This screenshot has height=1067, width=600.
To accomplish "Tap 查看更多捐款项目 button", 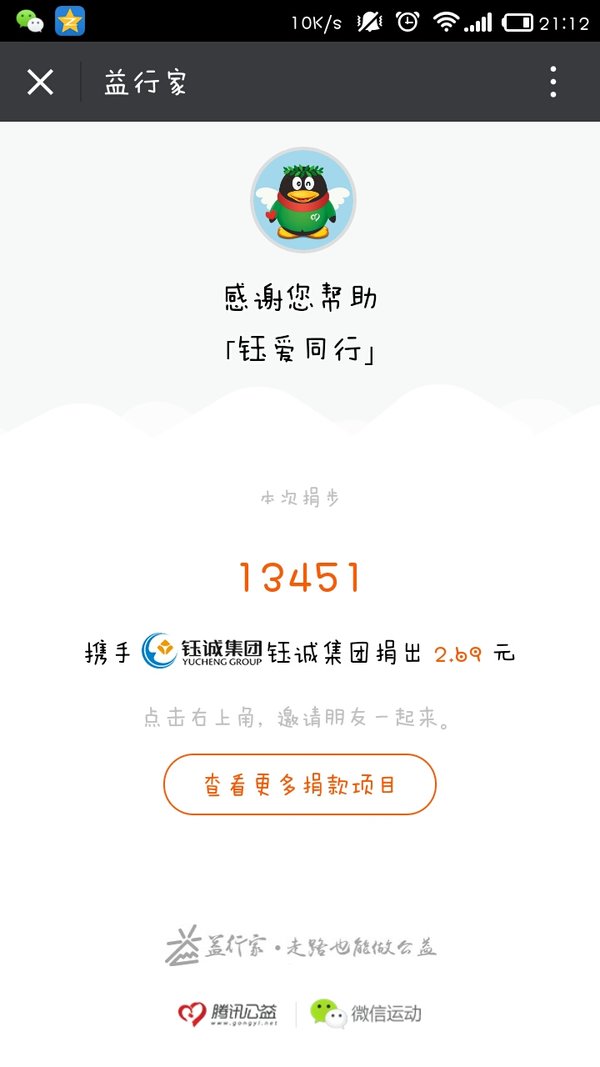I will click(299, 784).
